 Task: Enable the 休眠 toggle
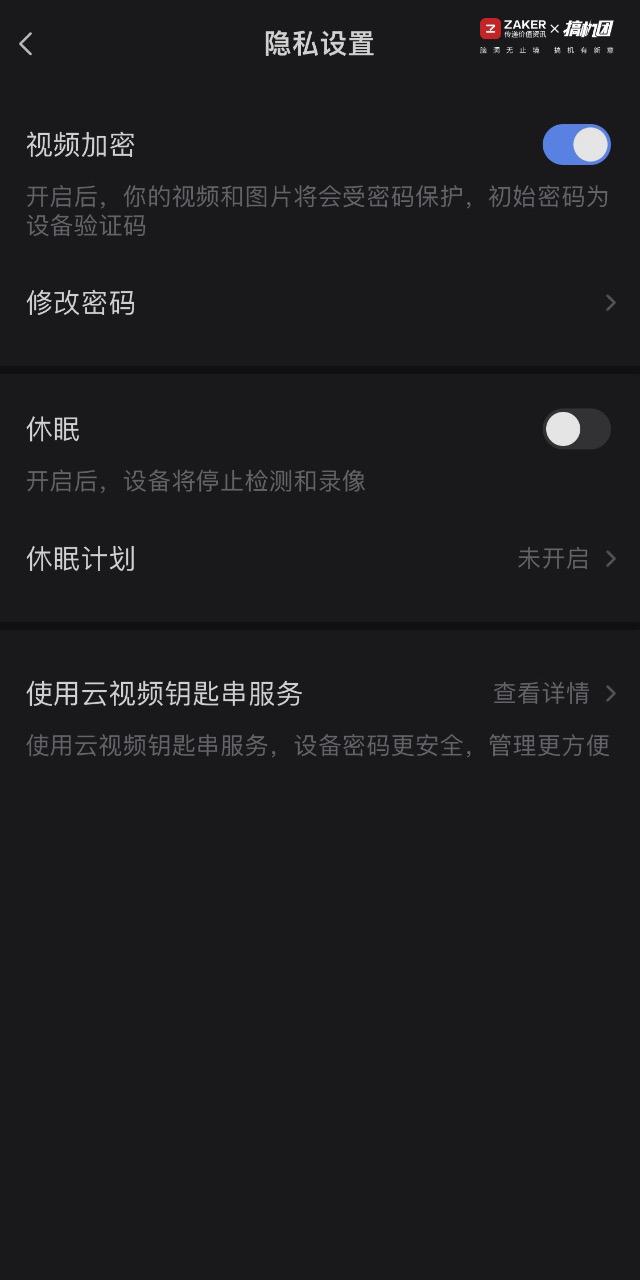point(576,429)
